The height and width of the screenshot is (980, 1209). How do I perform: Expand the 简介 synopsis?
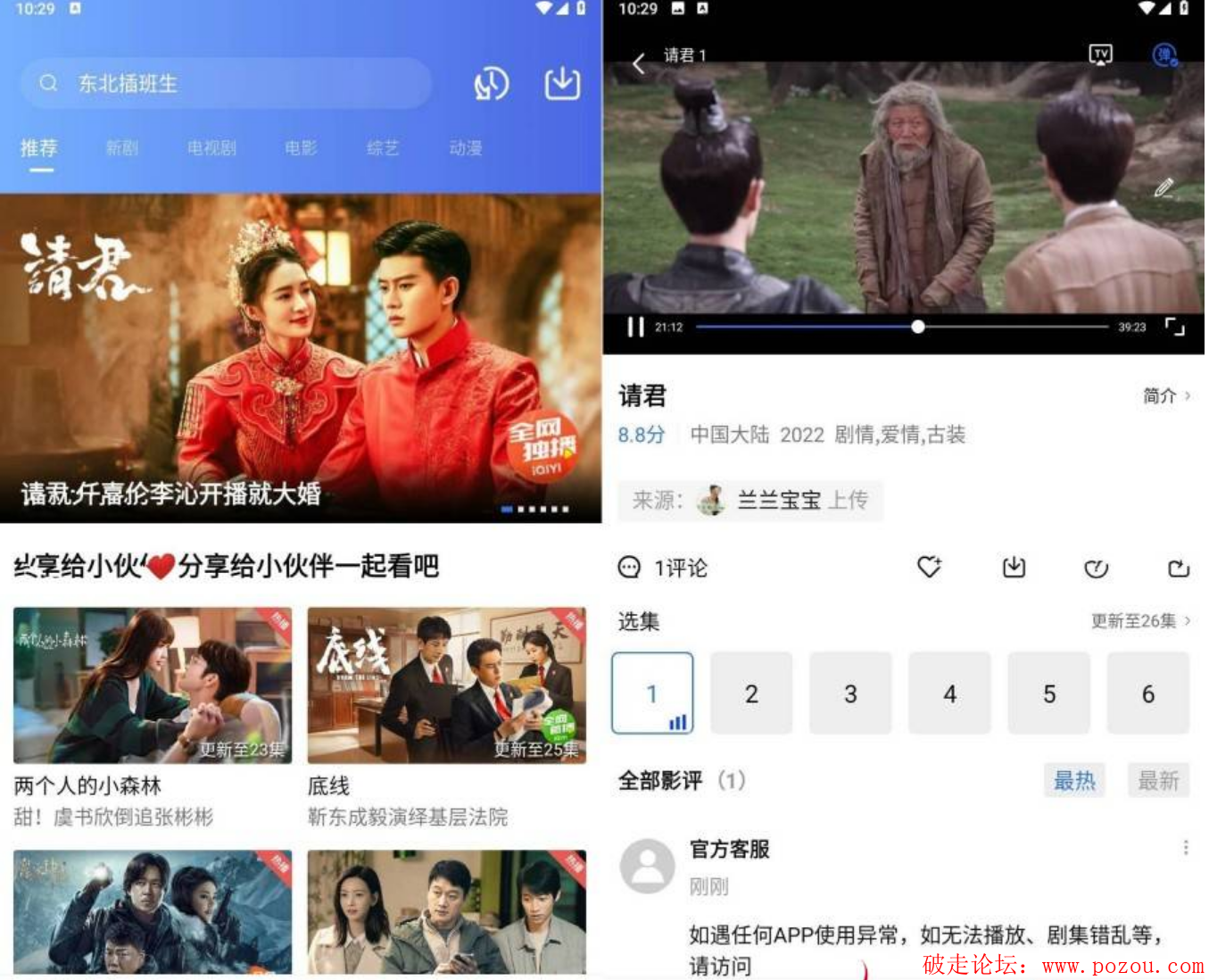tap(1165, 395)
